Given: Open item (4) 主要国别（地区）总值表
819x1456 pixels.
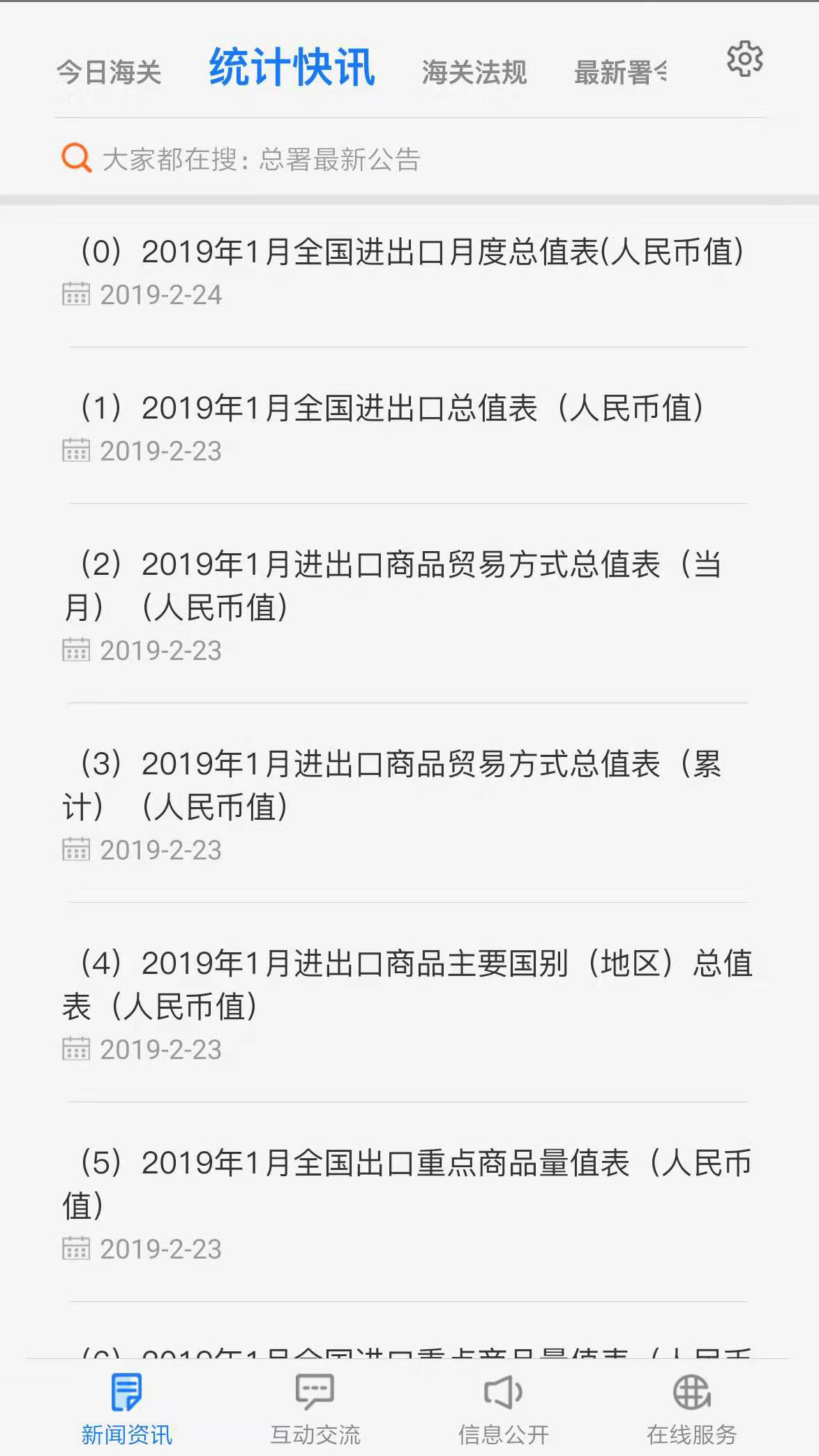Looking at the screenshot, I should 409,1003.
